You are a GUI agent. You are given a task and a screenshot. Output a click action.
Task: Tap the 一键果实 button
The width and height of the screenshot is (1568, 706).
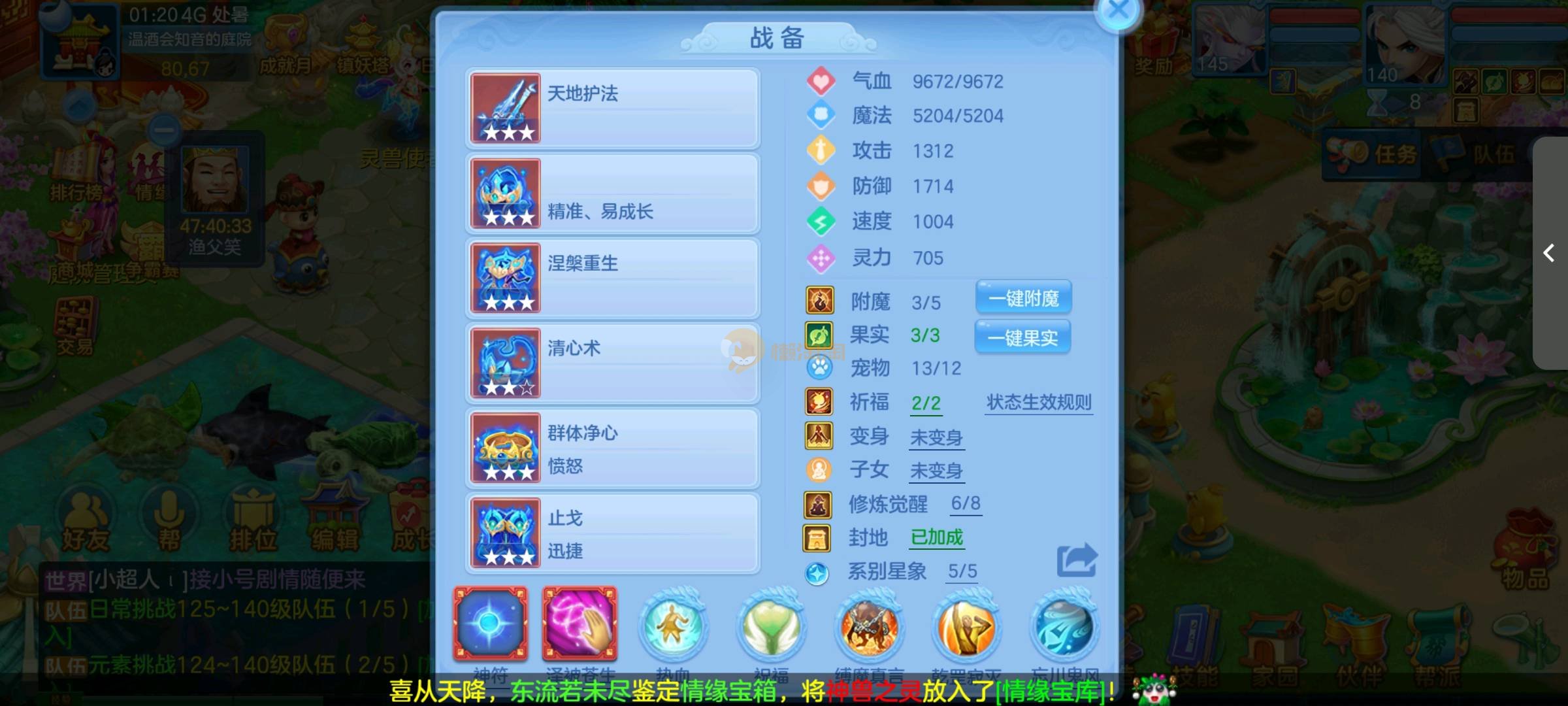1022,338
